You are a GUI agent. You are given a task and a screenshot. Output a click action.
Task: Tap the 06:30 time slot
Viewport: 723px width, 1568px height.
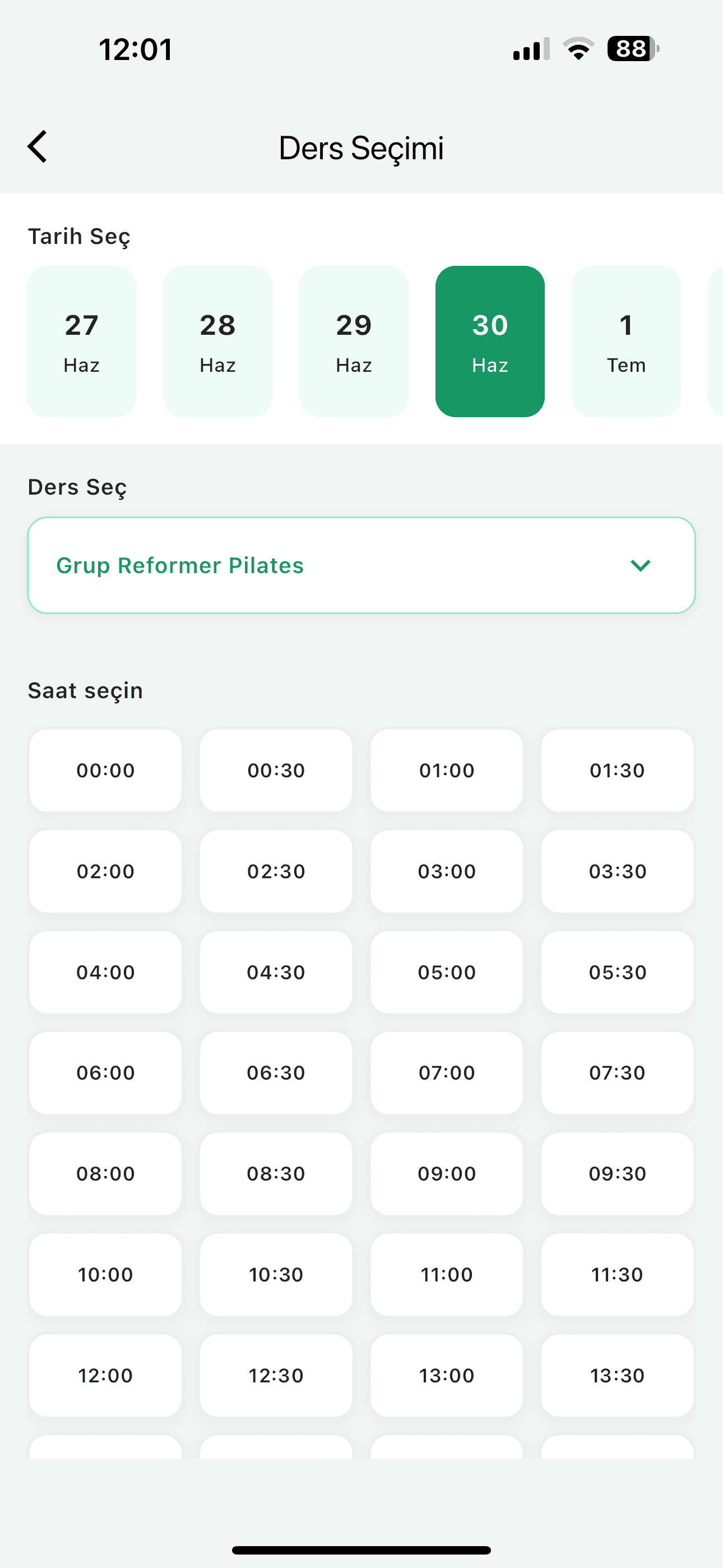pos(276,1072)
